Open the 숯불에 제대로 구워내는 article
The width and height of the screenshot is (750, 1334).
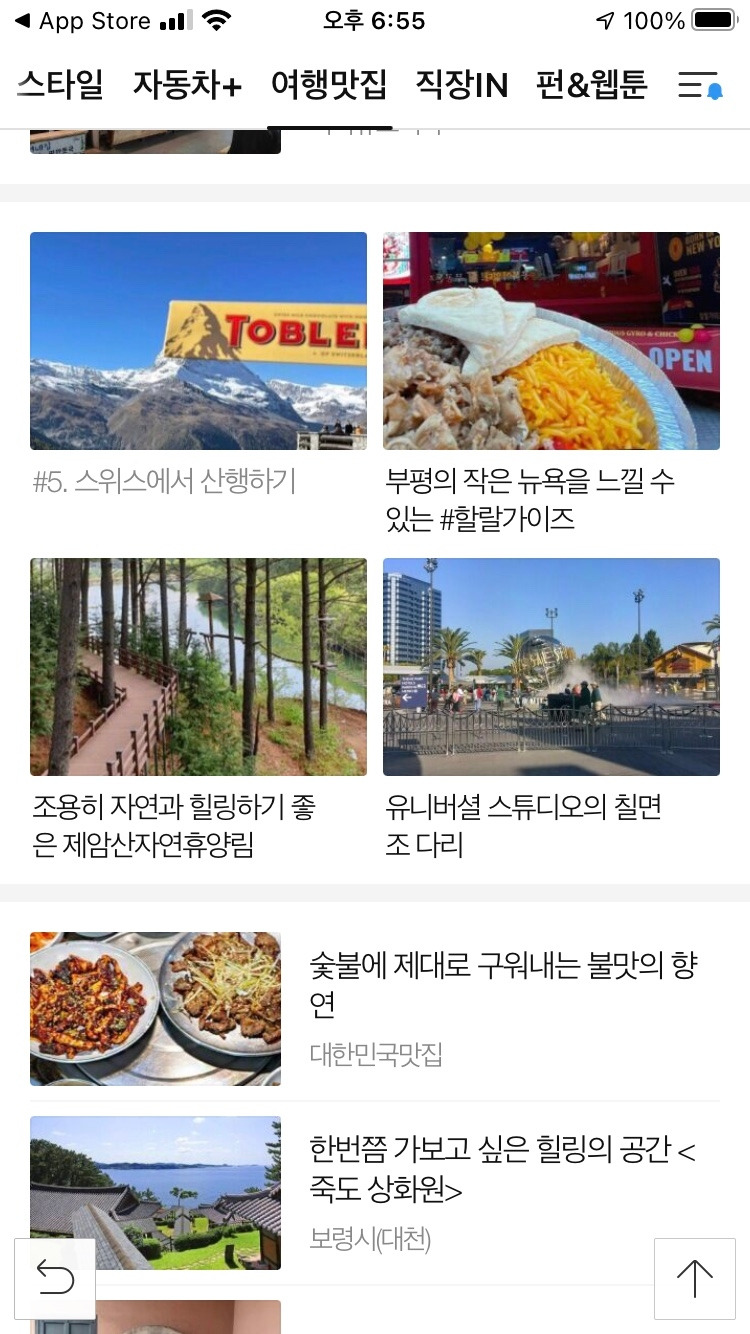[x=503, y=984]
